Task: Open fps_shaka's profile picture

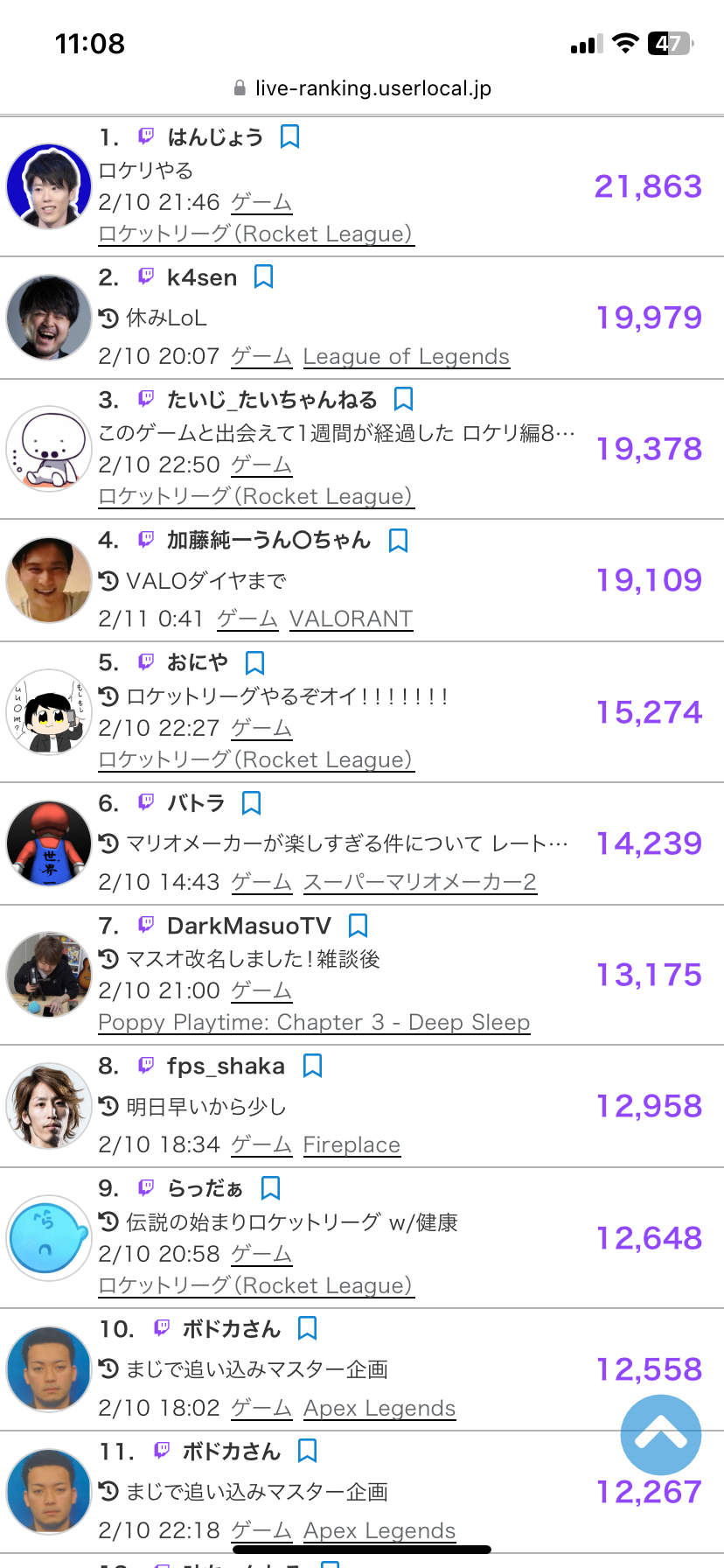Action: [49, 1106]
